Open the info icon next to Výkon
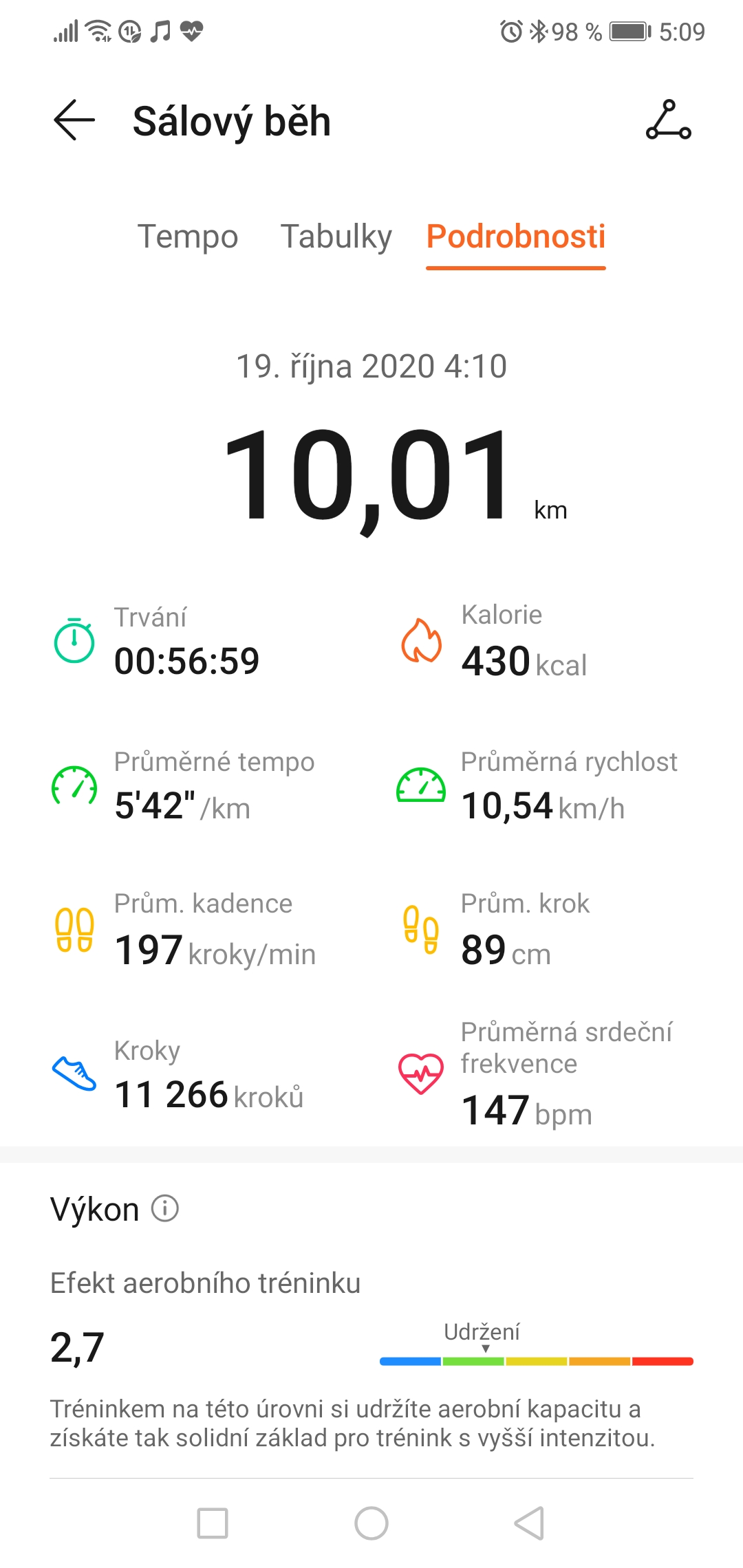743x1568 pixels. [x=165, y=1208]
